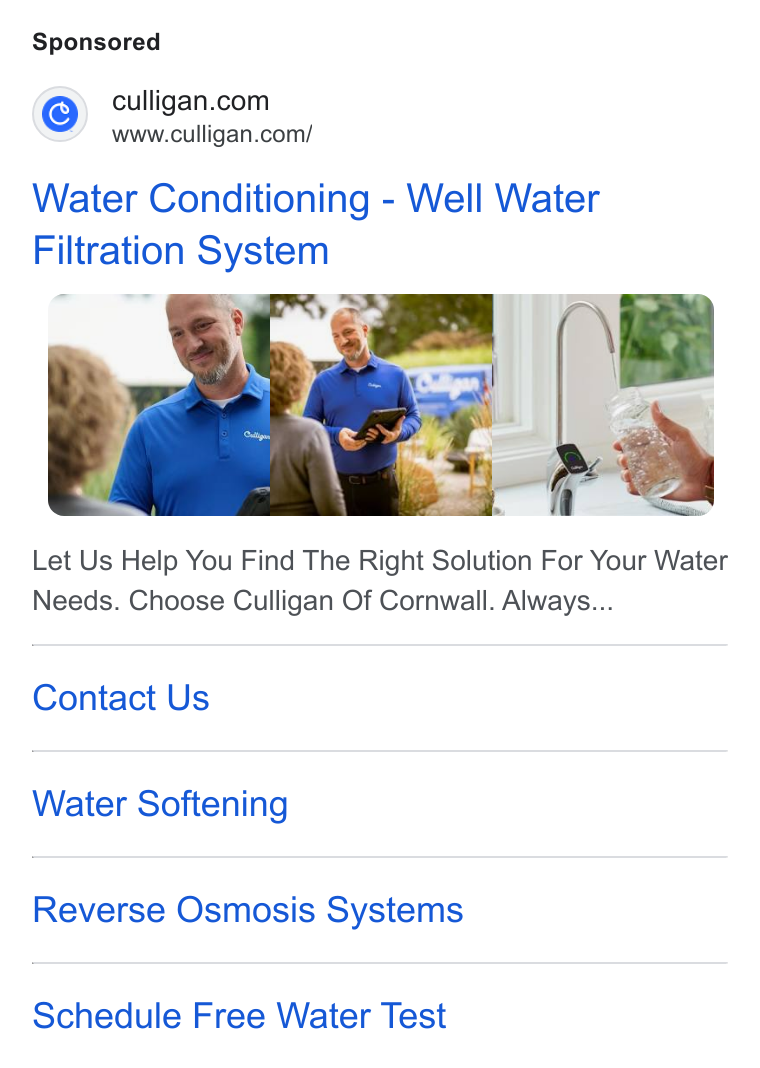Select Schedule Free Water Test
Viewport: 760px width, 1068px height.
(239, 1016)
